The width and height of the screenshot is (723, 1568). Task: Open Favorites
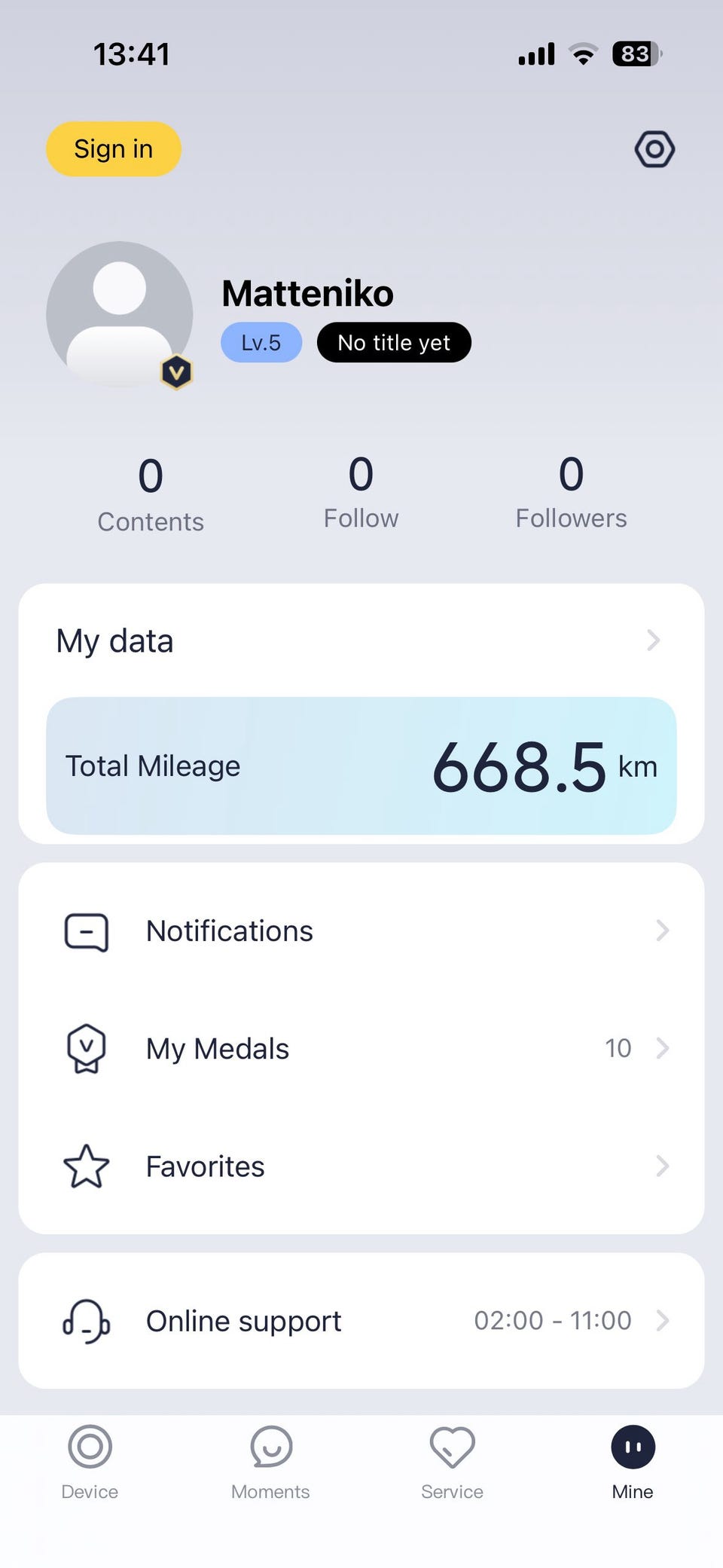pos(361,1166)
